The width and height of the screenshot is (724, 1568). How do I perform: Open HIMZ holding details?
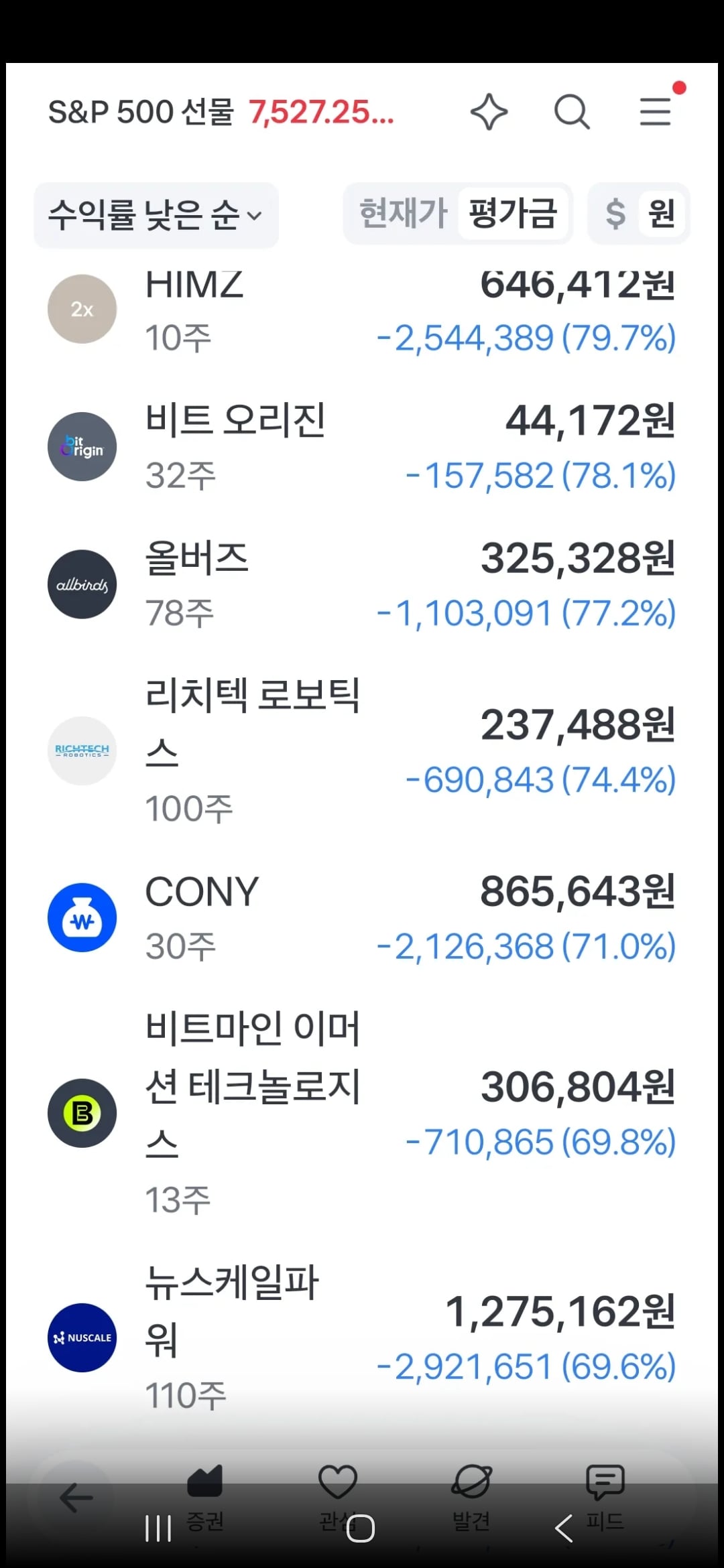362,310
